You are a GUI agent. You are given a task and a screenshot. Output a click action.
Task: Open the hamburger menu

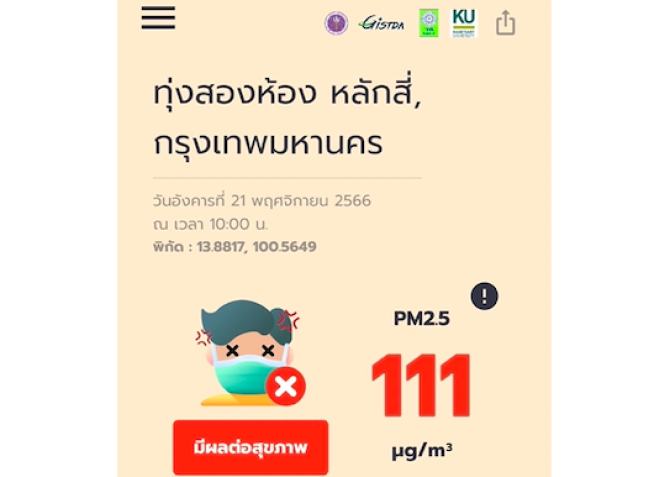point(158,18)
